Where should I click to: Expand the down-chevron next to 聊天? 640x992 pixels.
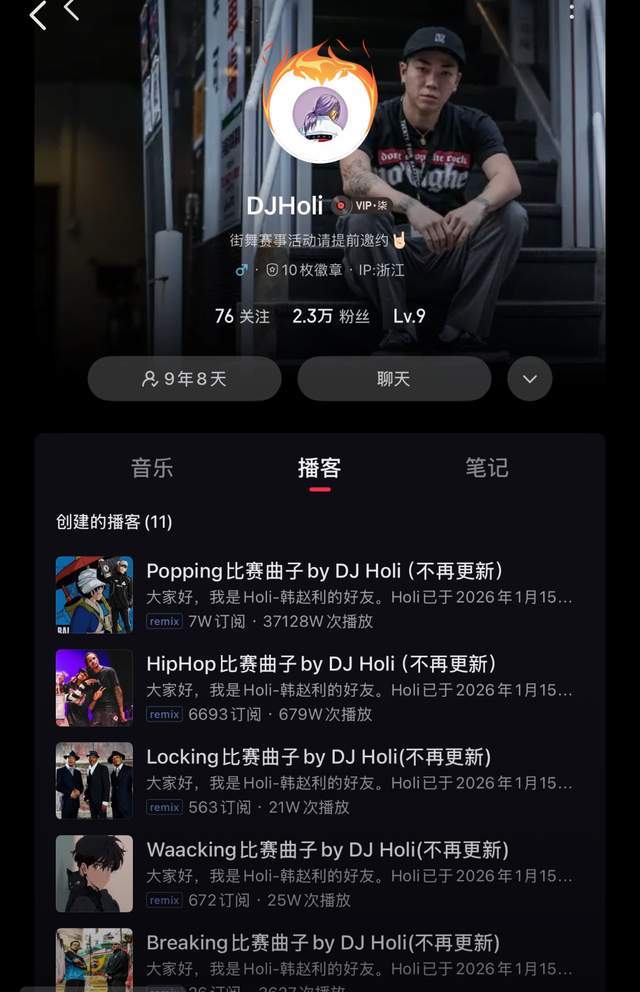click(x=530, y=379)
